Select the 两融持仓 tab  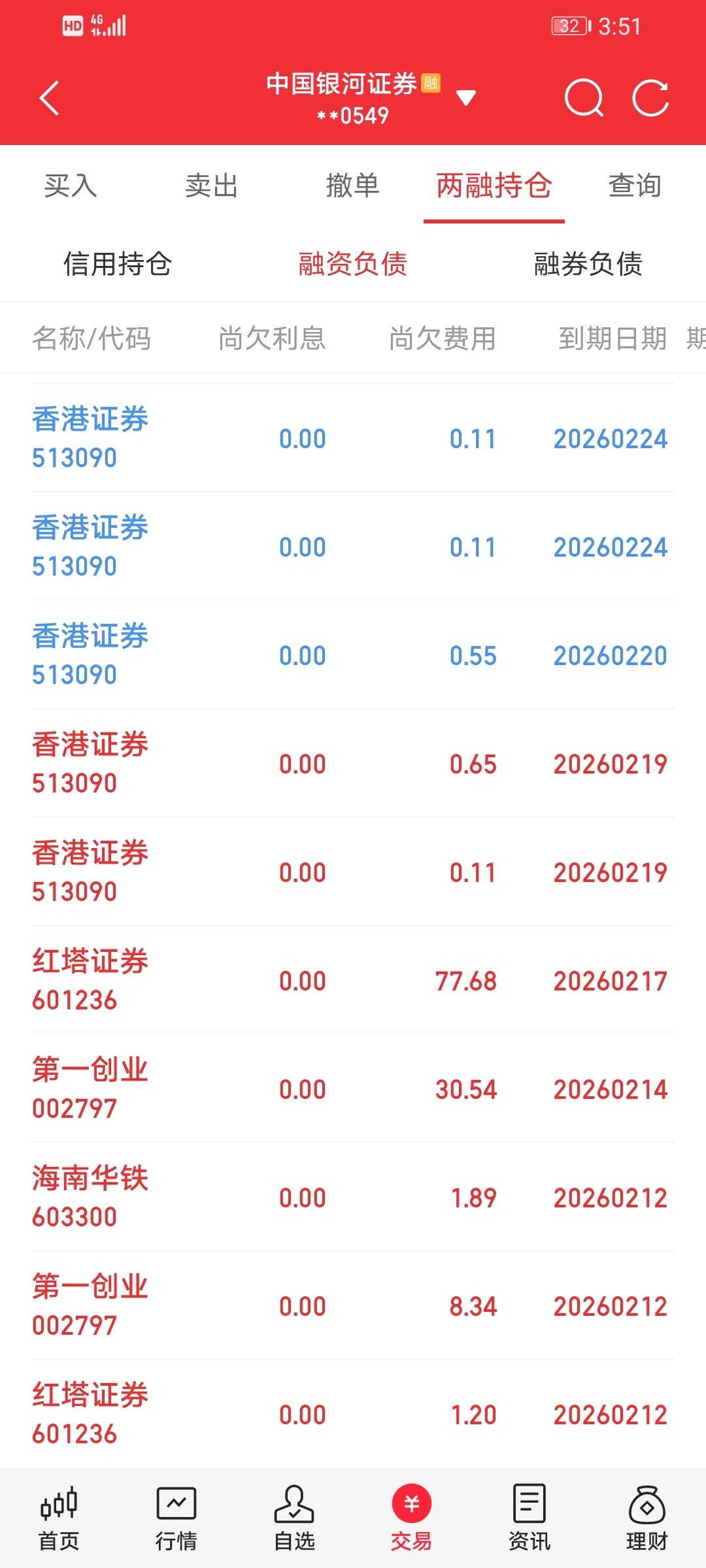tap(494, 186)
